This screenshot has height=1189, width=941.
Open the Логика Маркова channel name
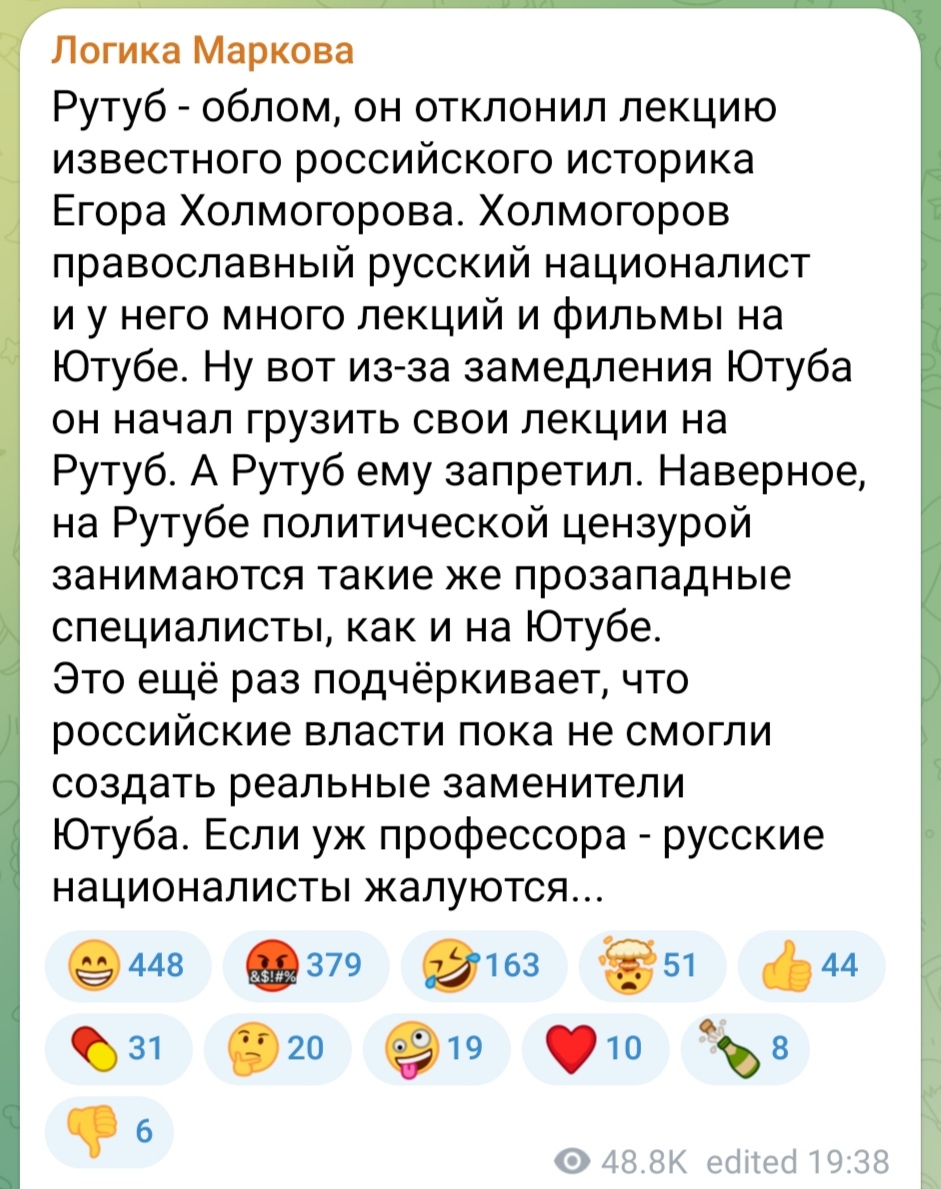tap(203, 52)
